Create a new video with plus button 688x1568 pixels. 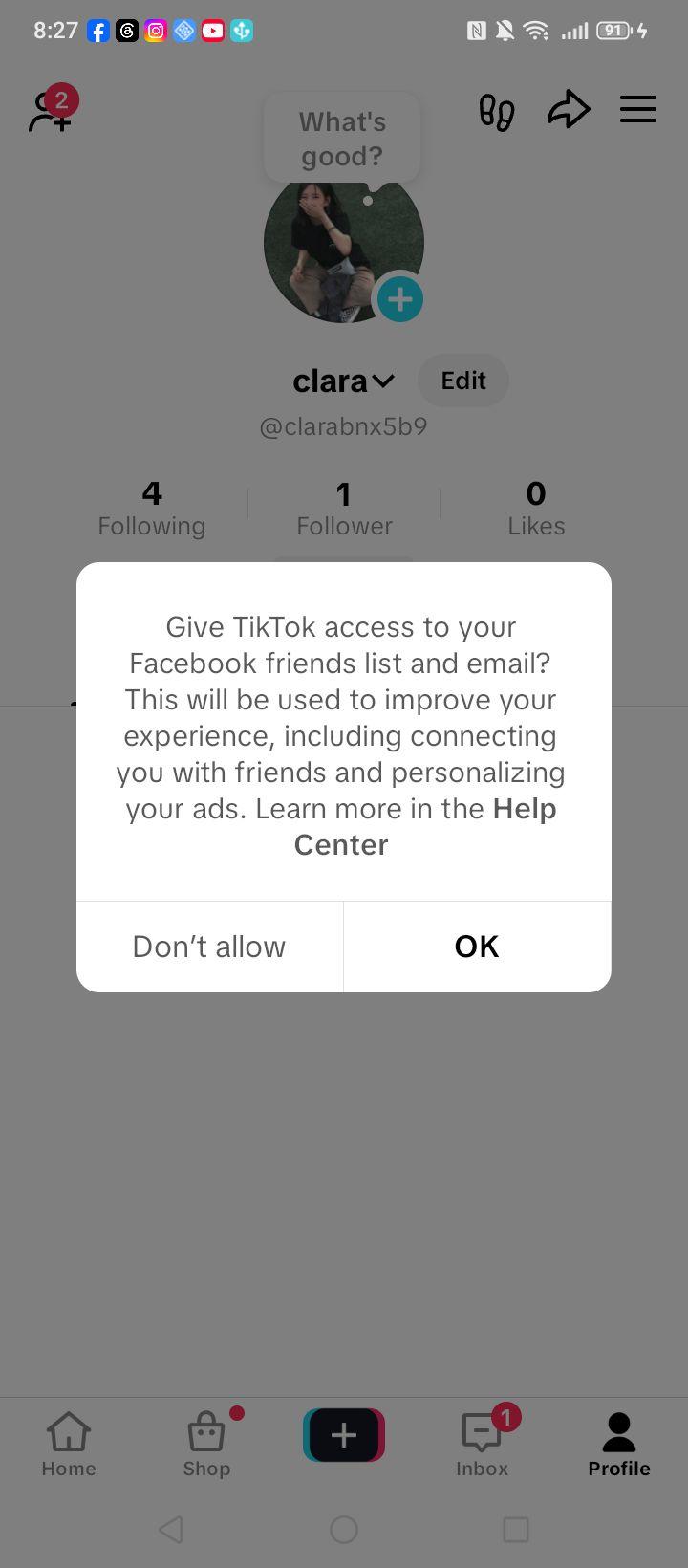click(x=344, y=1435)
